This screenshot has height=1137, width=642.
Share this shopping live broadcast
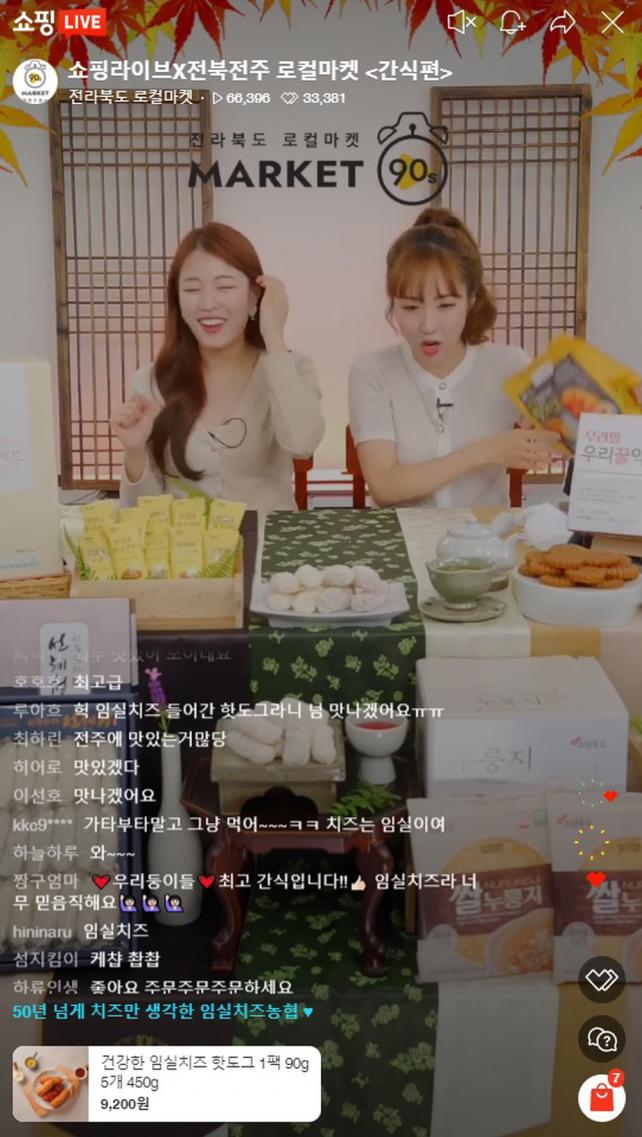point(563,22)
